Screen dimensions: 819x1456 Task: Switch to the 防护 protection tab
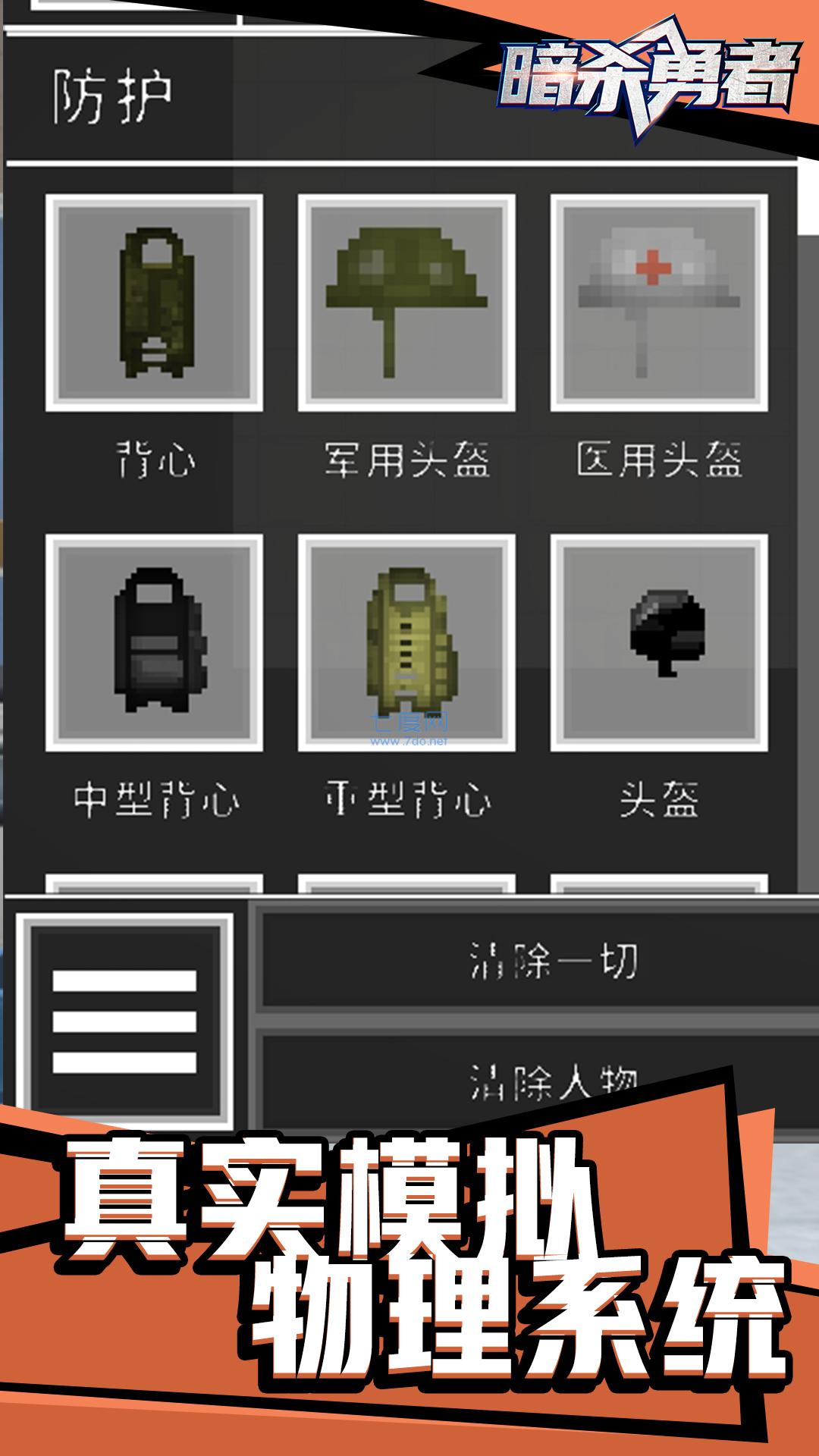point(114,89)
